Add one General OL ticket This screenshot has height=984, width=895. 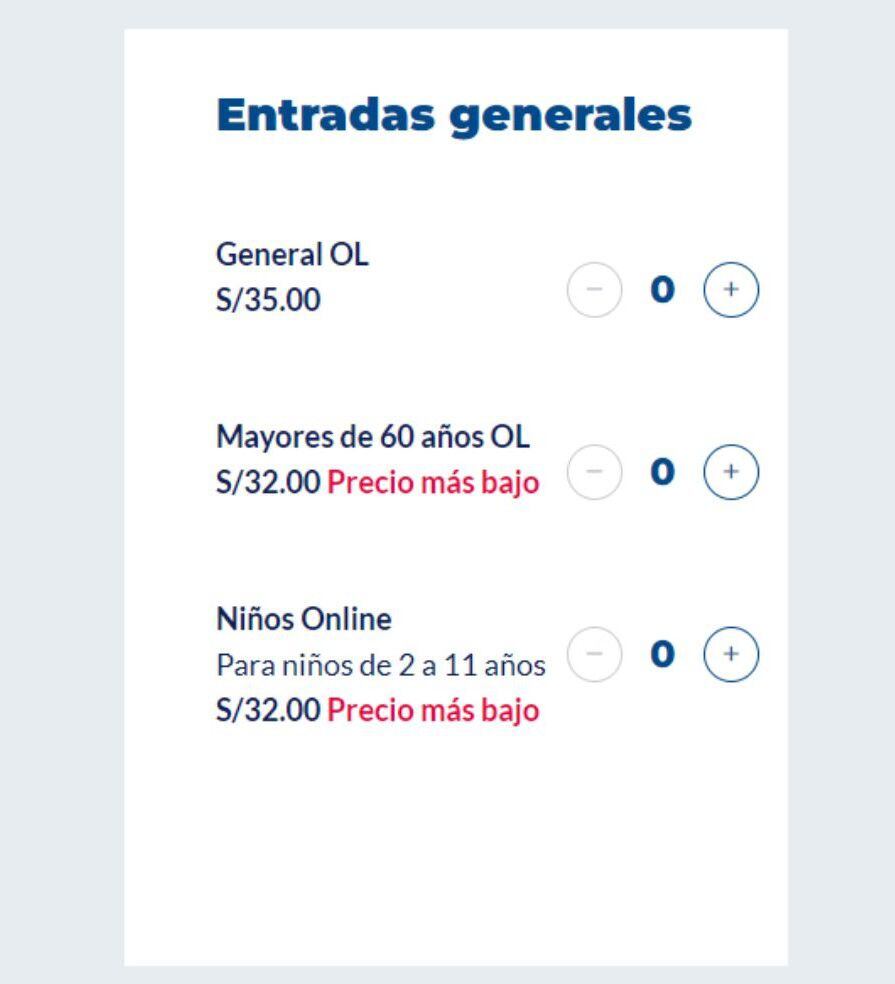732,290
